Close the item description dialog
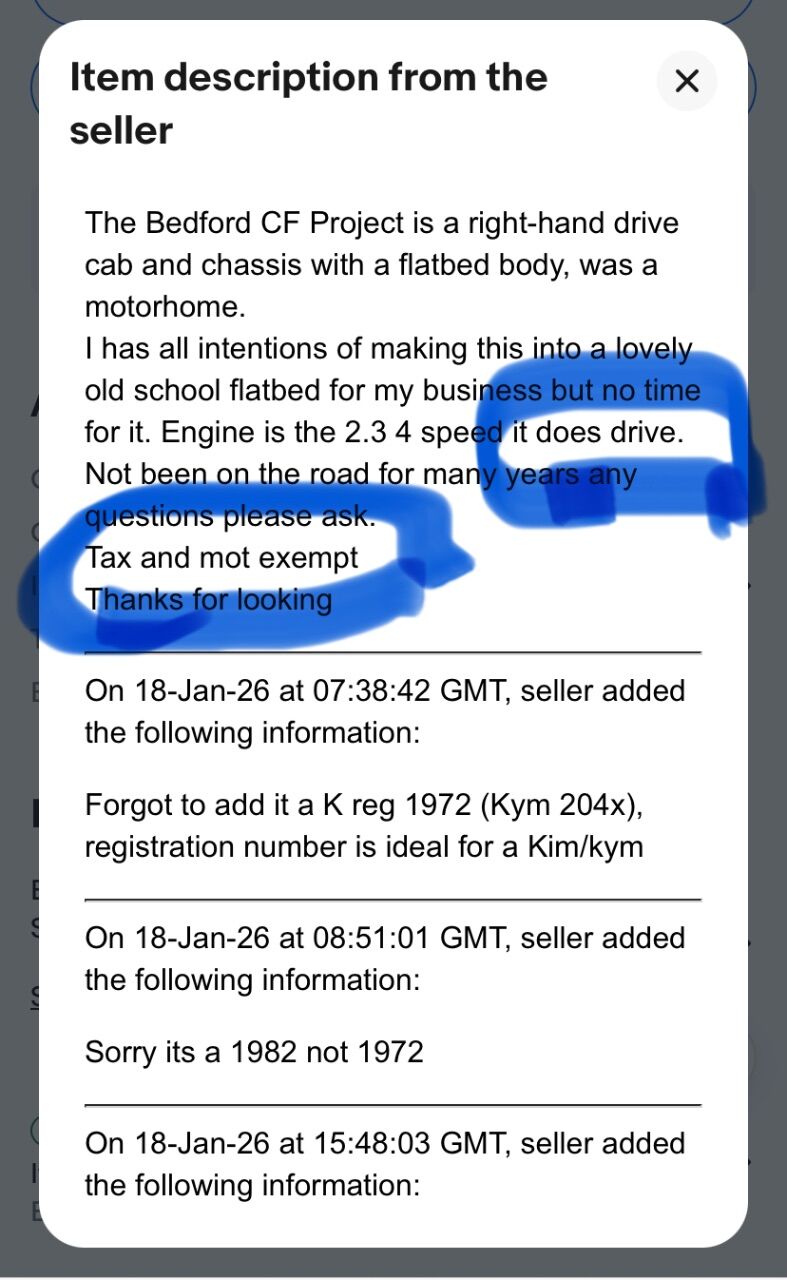Screen dimensions: 787x1280 pos(687,81)
